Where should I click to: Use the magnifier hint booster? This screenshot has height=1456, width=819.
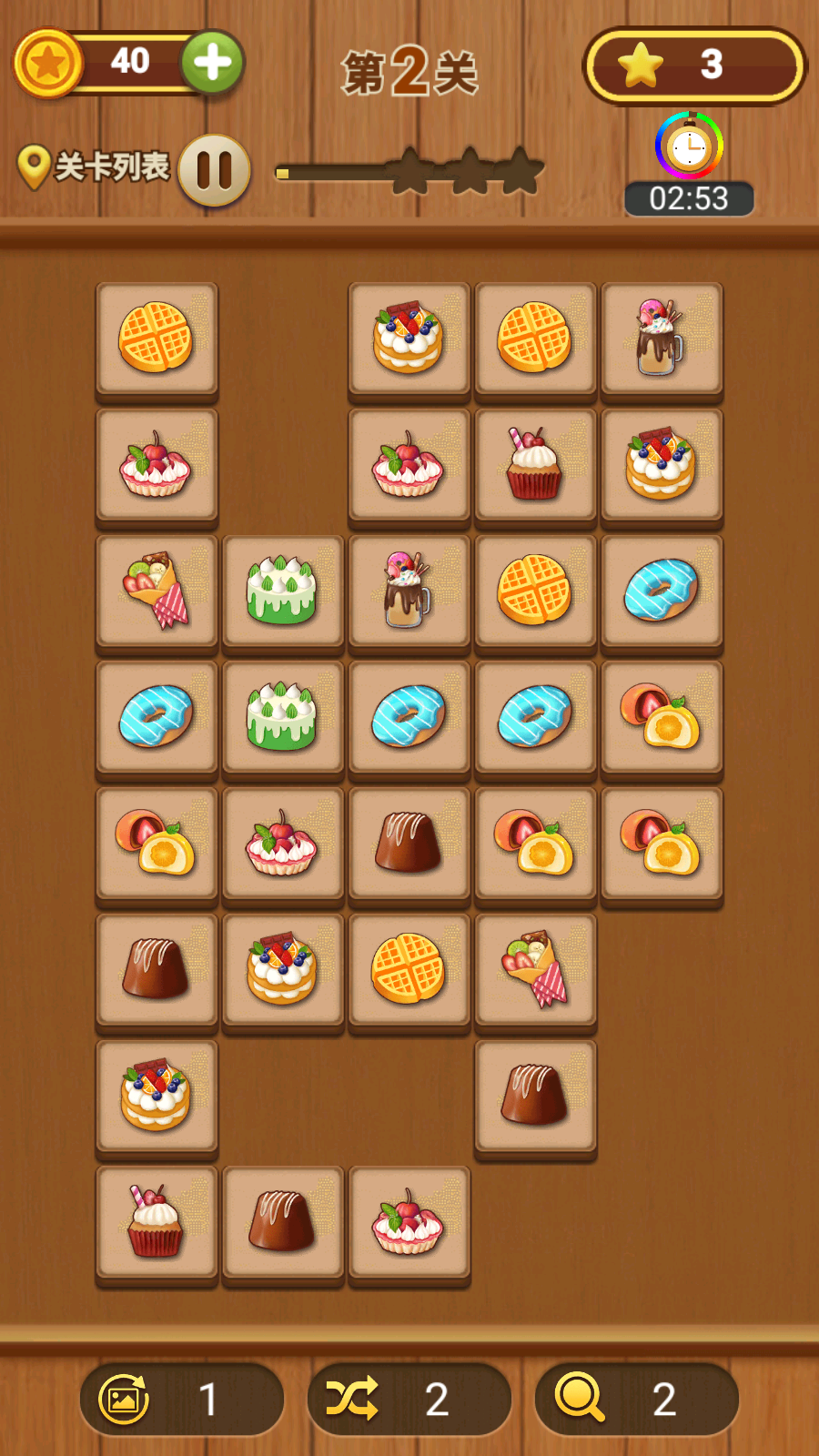coord(636,1399)
